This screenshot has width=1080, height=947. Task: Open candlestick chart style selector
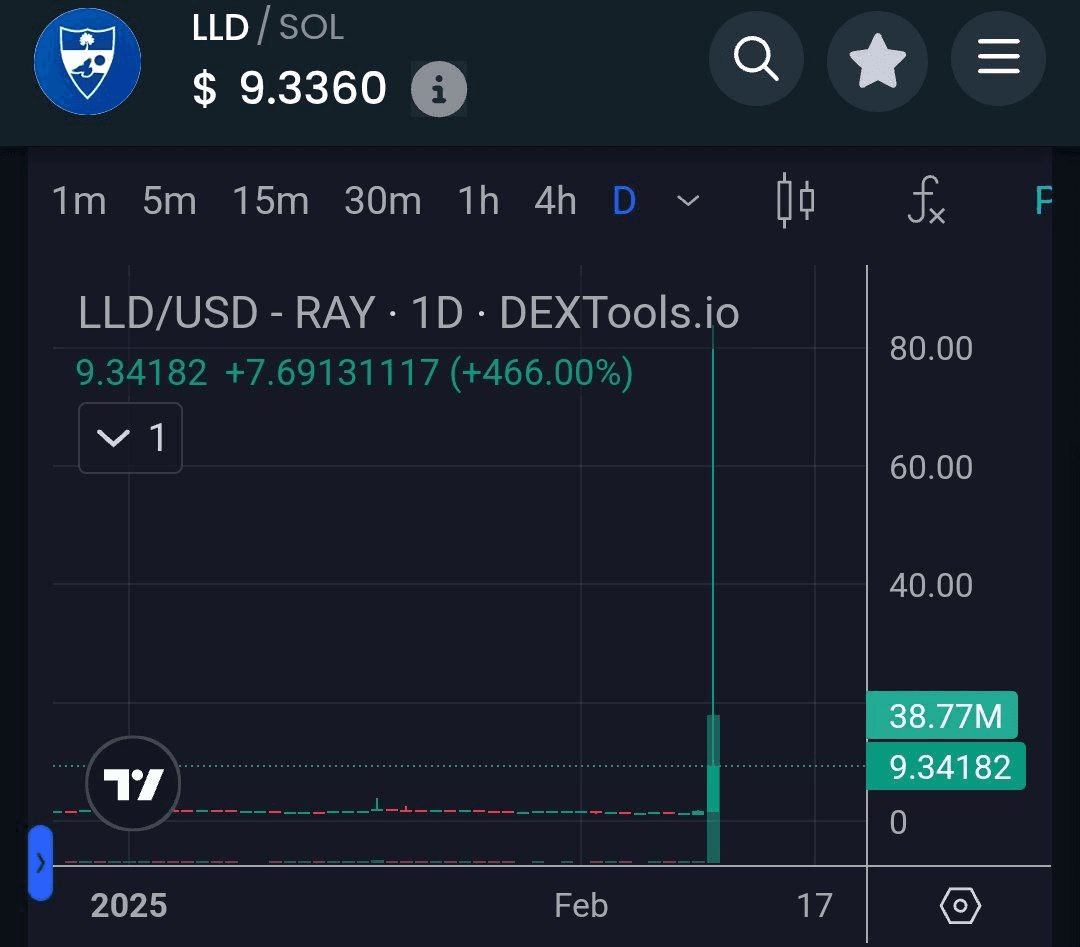point(796,201)
